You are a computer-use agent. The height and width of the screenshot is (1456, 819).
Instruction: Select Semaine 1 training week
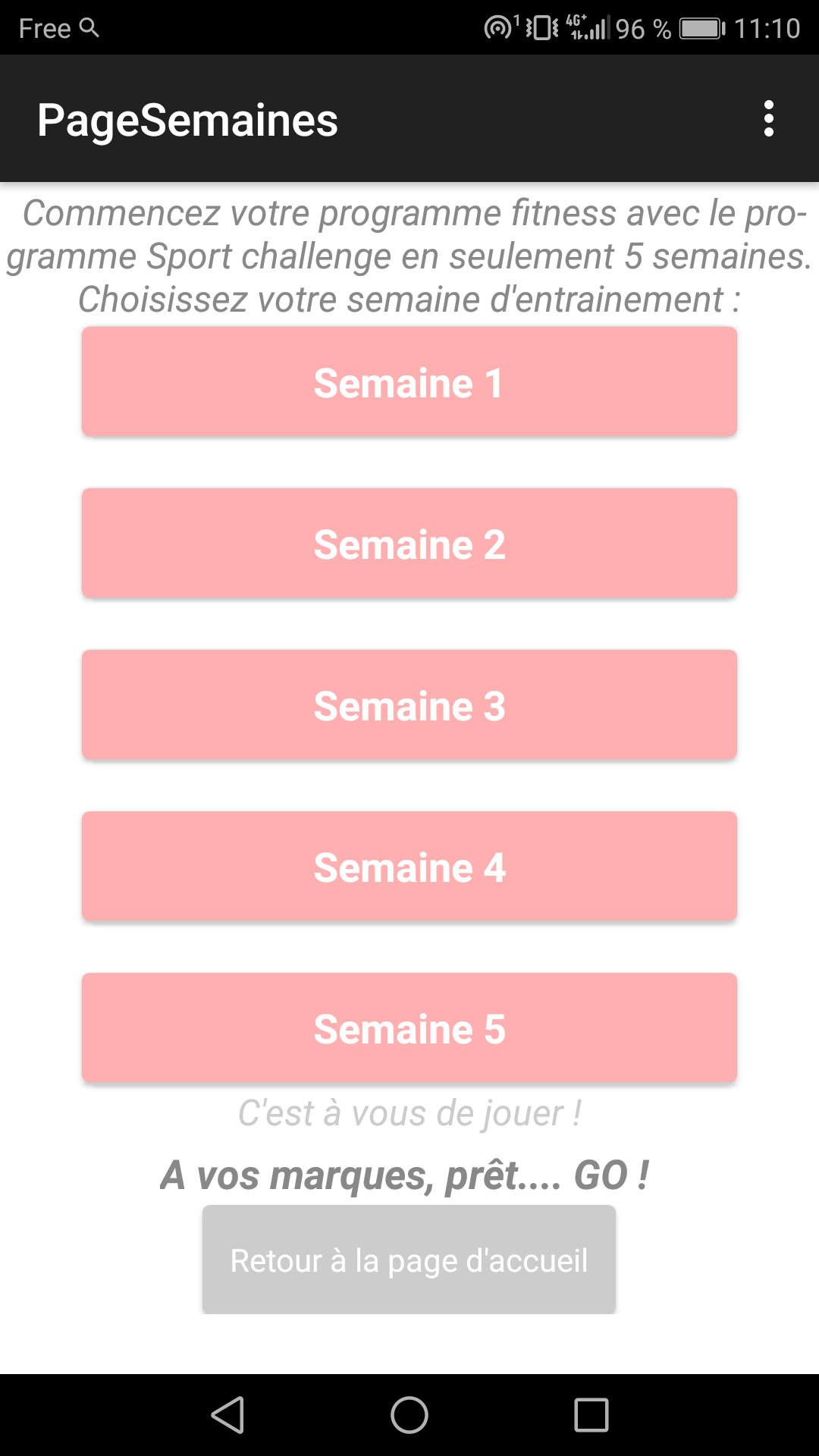click(409, 382)
